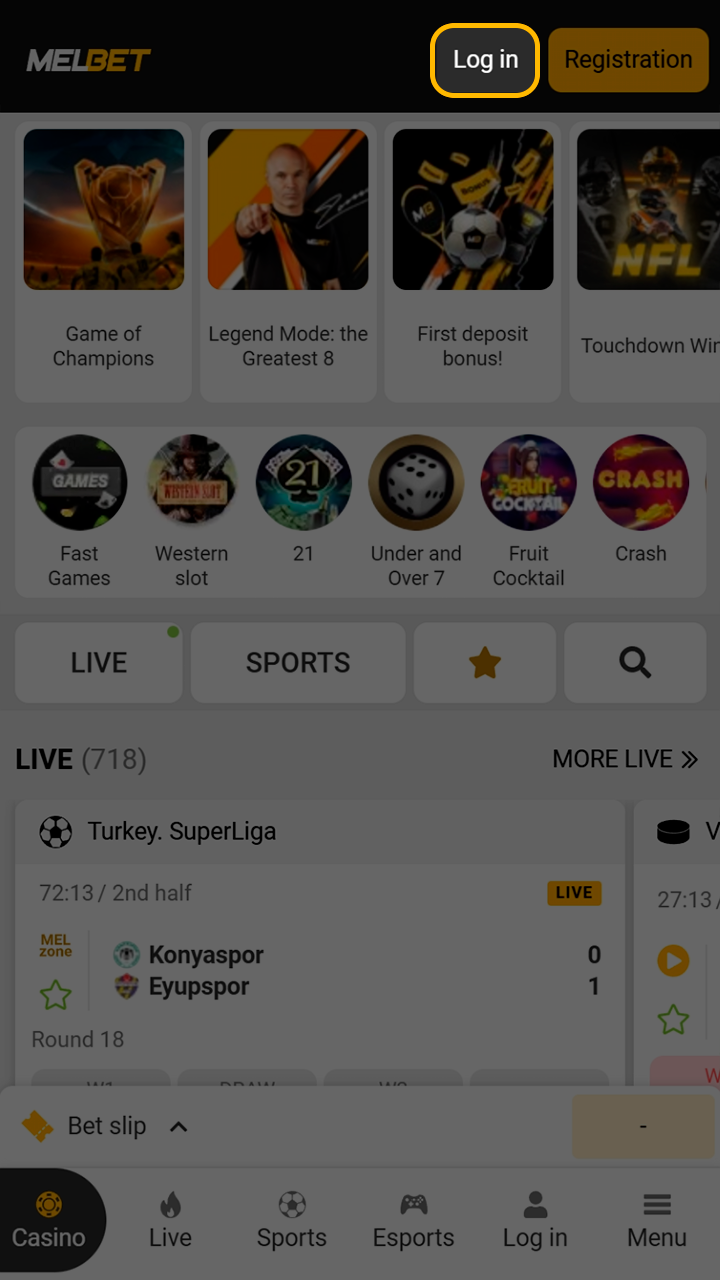Launch the Crash game
The height and width of the screenshot is (1280, 720).
640,482
